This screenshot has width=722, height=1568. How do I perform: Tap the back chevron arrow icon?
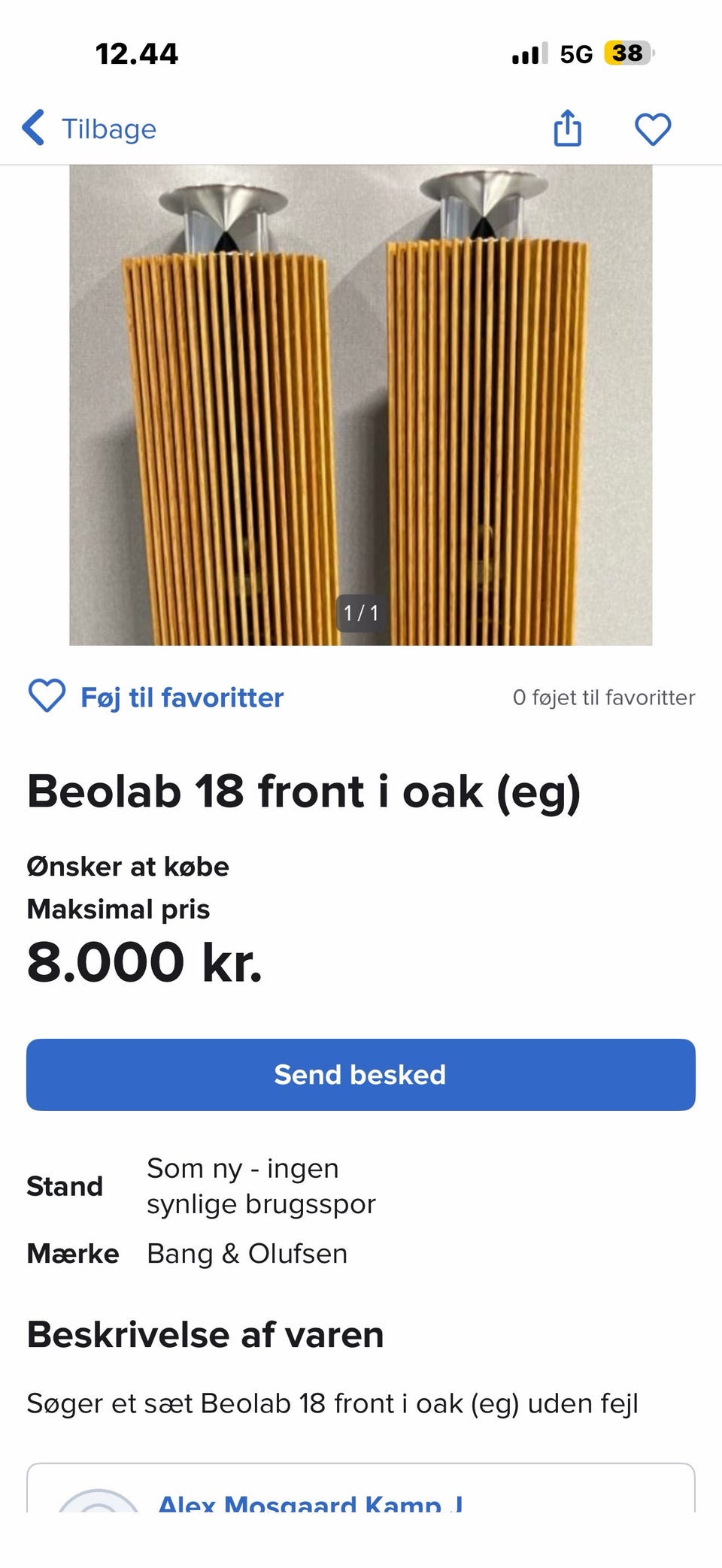(33, 128)
